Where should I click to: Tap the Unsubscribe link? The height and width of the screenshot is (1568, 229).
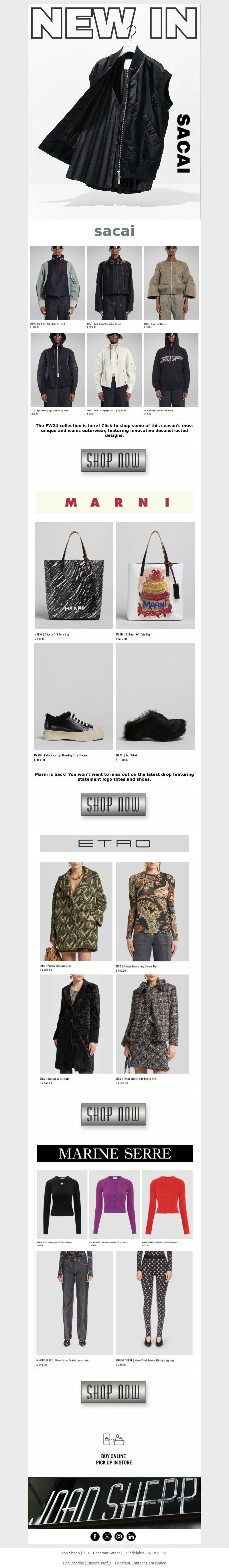point(73,1563)
